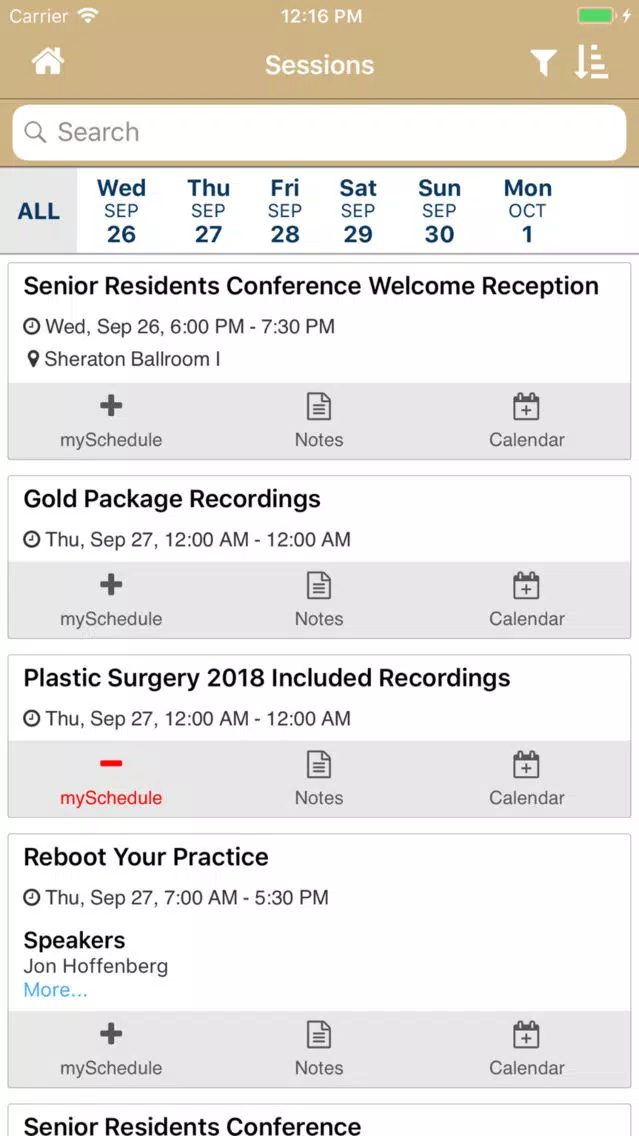Image resolution: width=639 pixels, height=1136 pixels.
Task: Add Welcome Reception to mySchedule
Action: coord(111,422)
